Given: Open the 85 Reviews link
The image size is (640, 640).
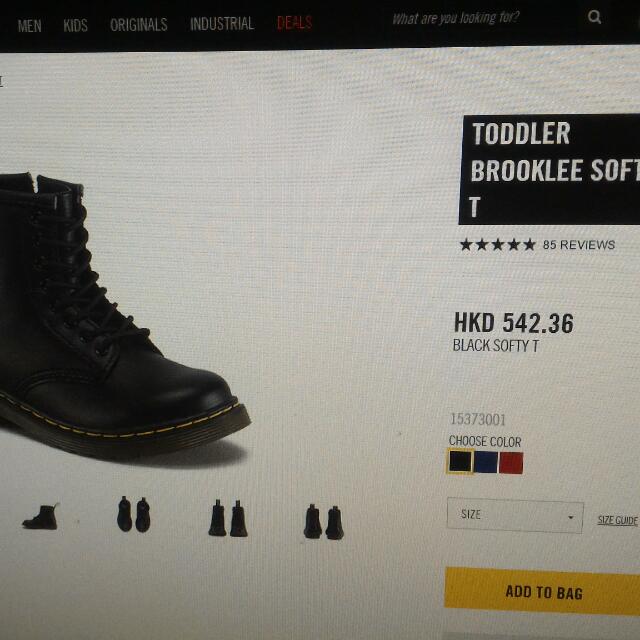Looking at the screenshot, I should (x=579, y=244).
